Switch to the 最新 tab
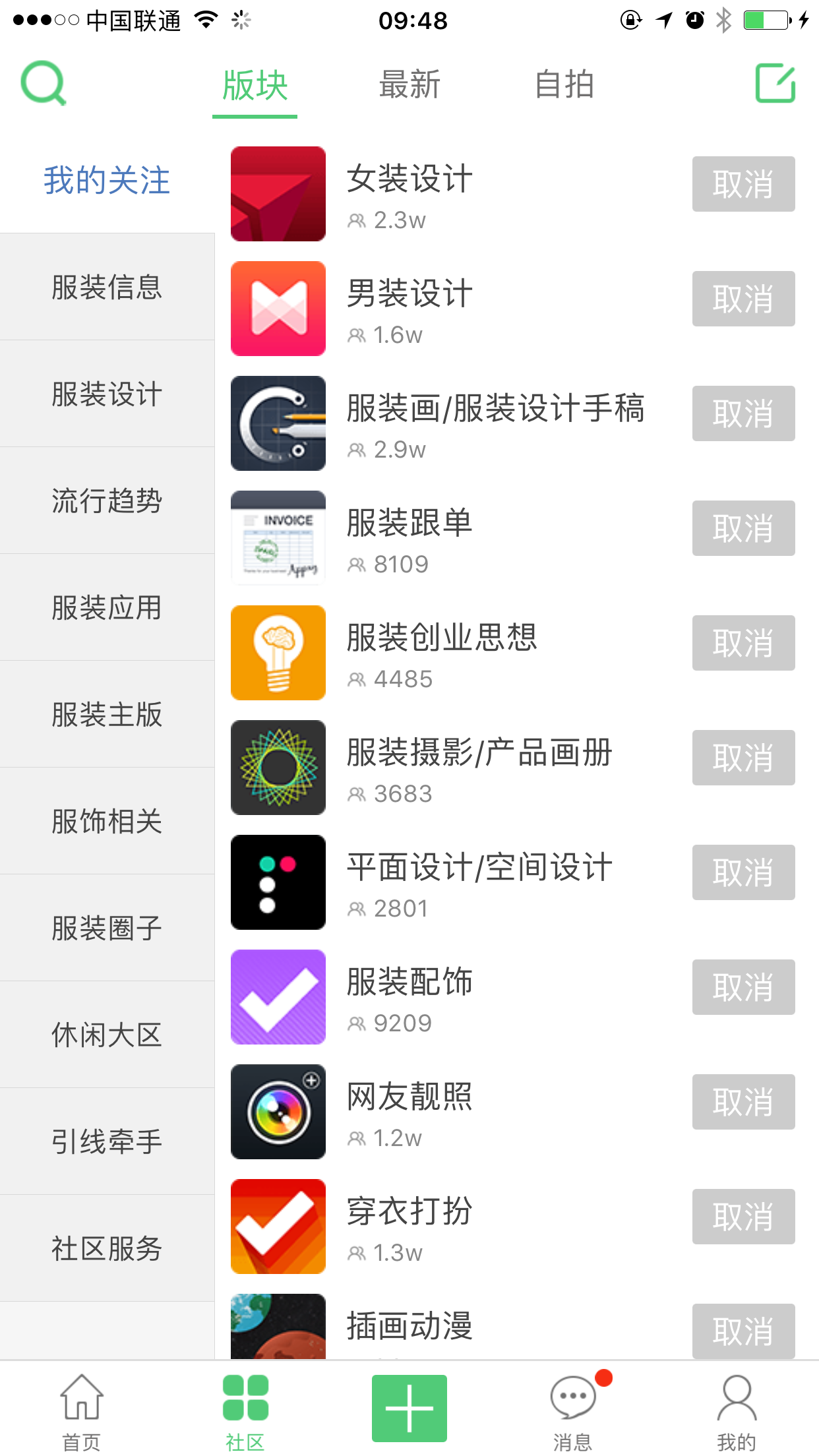 click(x=409, y=85)
